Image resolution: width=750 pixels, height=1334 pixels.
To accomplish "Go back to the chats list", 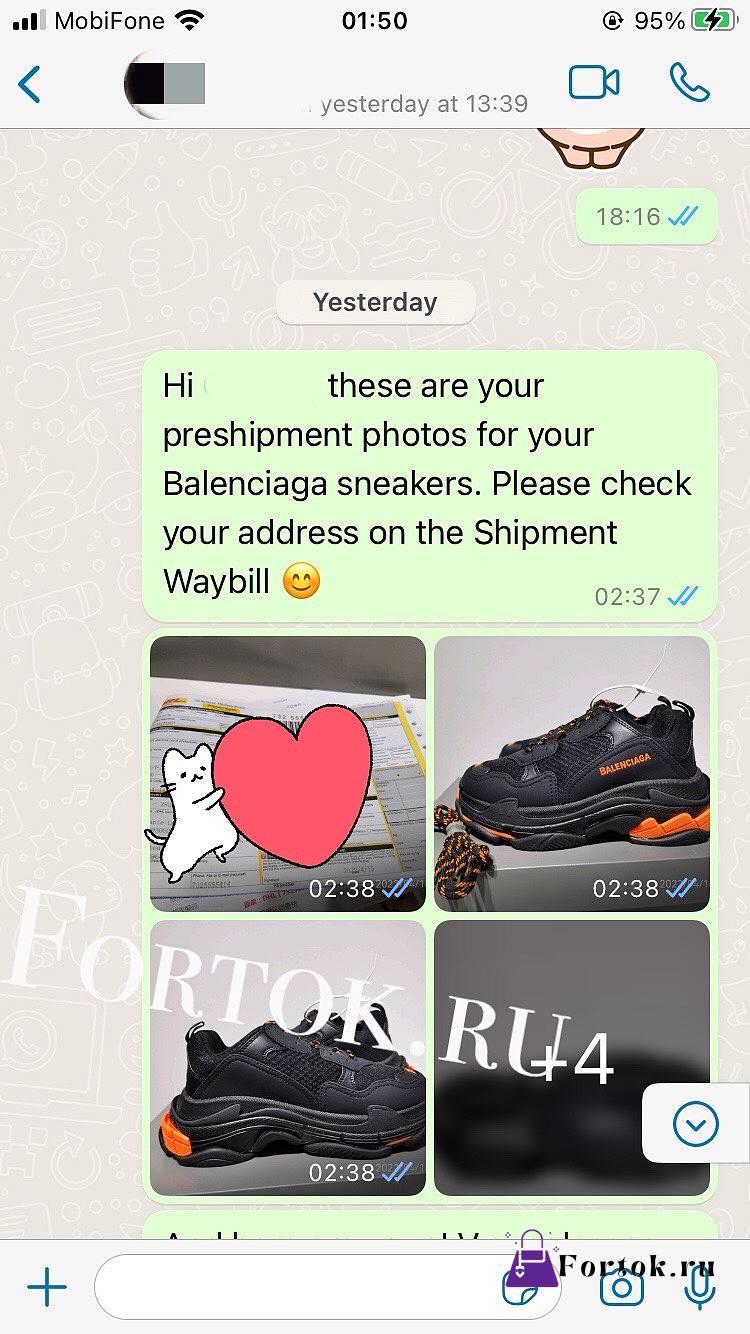I will tap(30, 84).
